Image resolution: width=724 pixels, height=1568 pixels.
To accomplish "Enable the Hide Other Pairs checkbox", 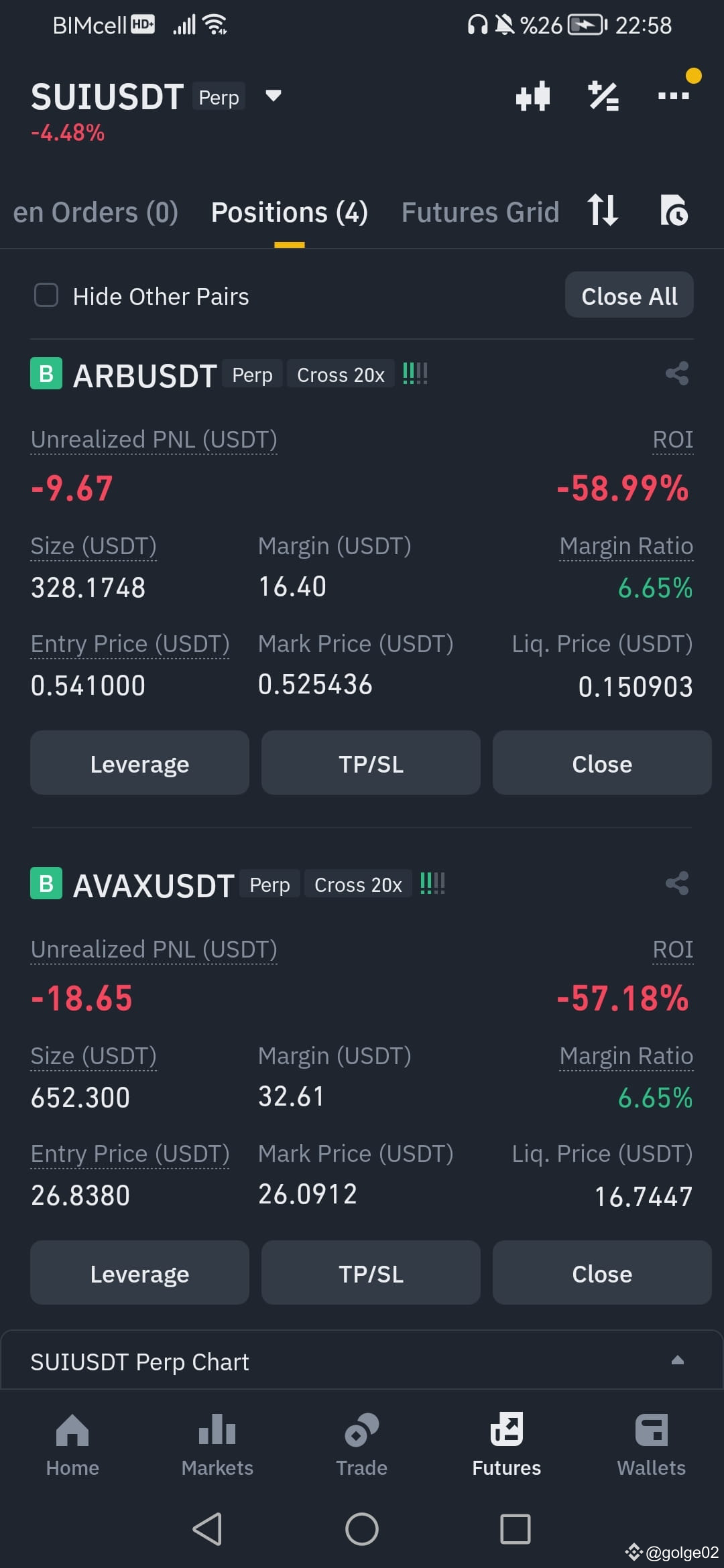I will click(46, 296).
